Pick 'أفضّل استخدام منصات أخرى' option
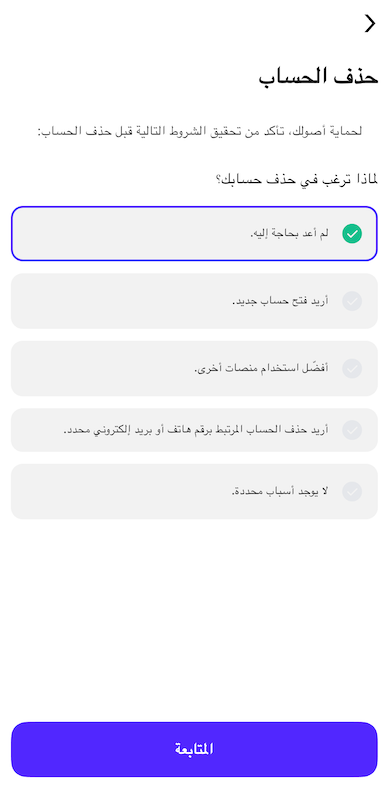 (194, 368)
